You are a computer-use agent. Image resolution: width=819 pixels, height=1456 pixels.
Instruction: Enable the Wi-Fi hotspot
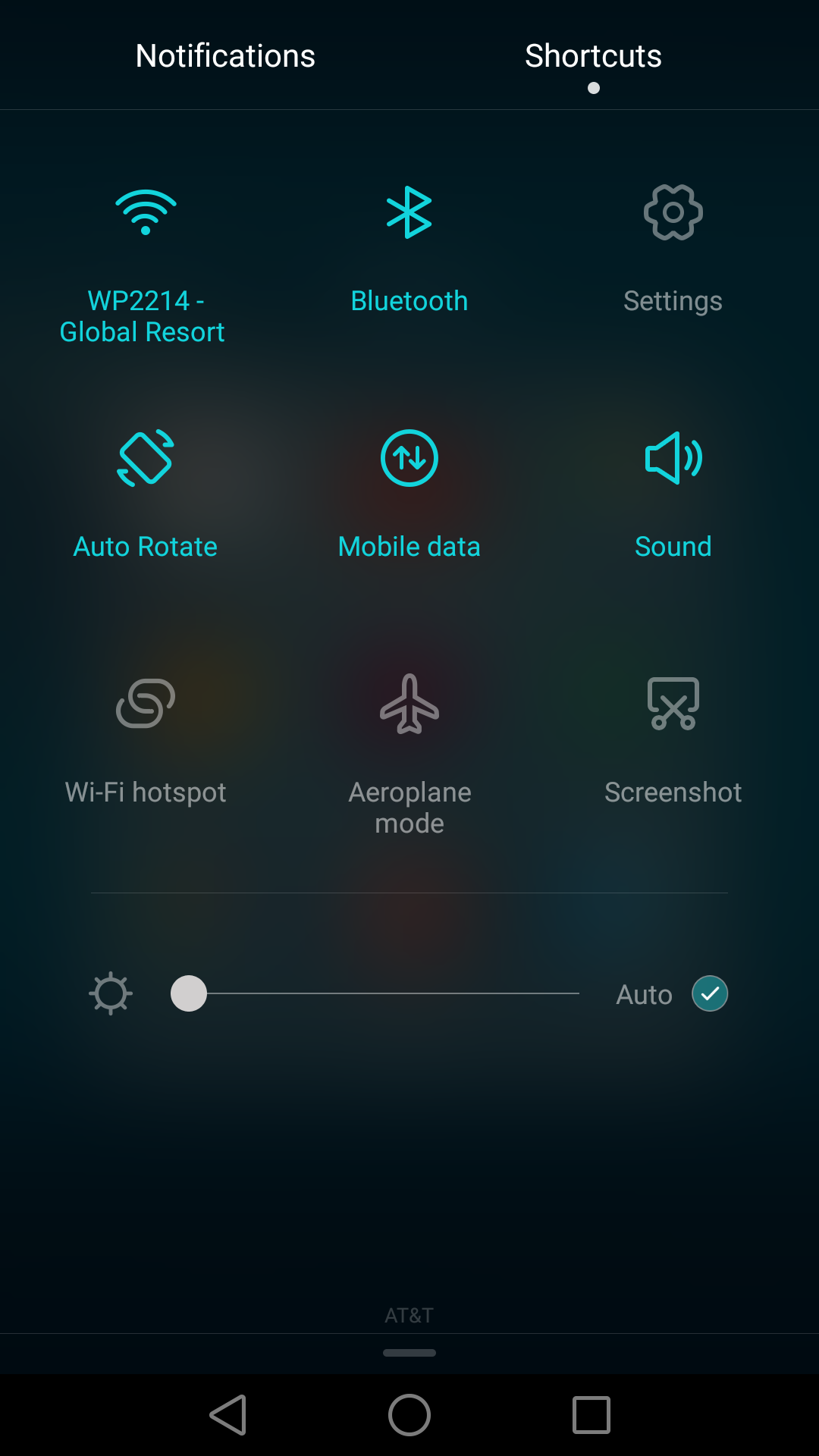click(x=146, y=704)
